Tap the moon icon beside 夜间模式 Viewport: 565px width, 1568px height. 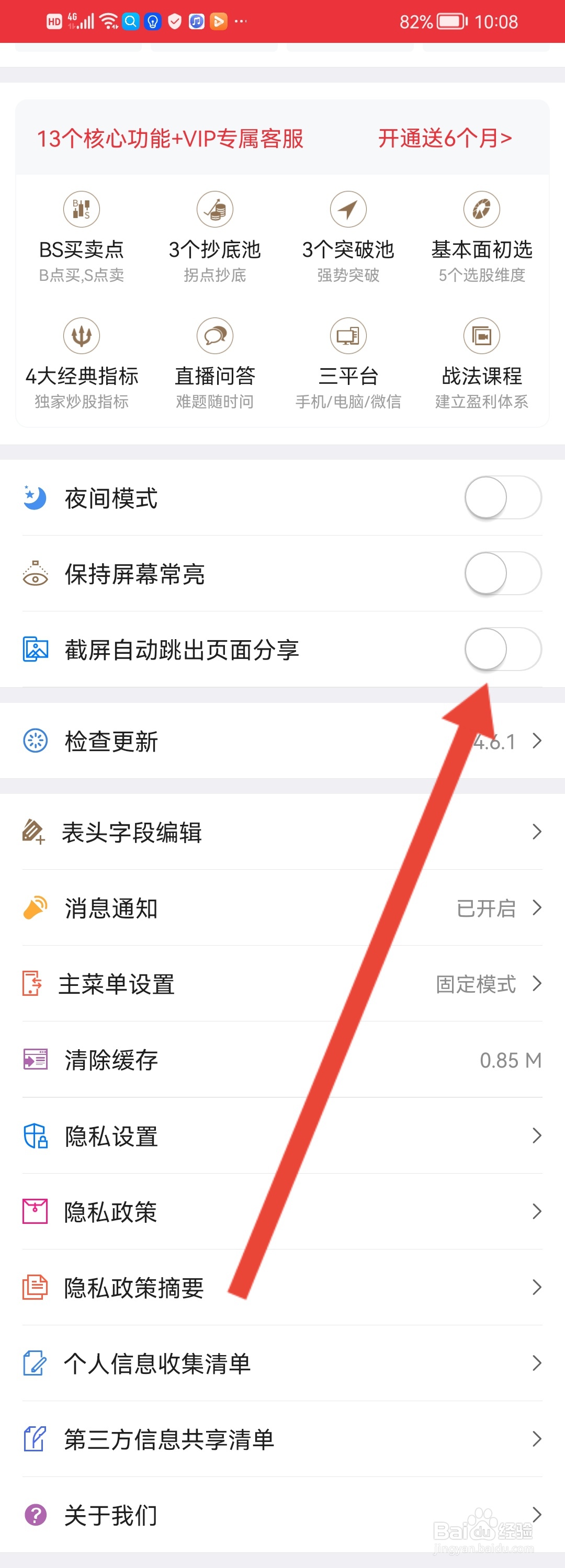[x=35, y=497]
